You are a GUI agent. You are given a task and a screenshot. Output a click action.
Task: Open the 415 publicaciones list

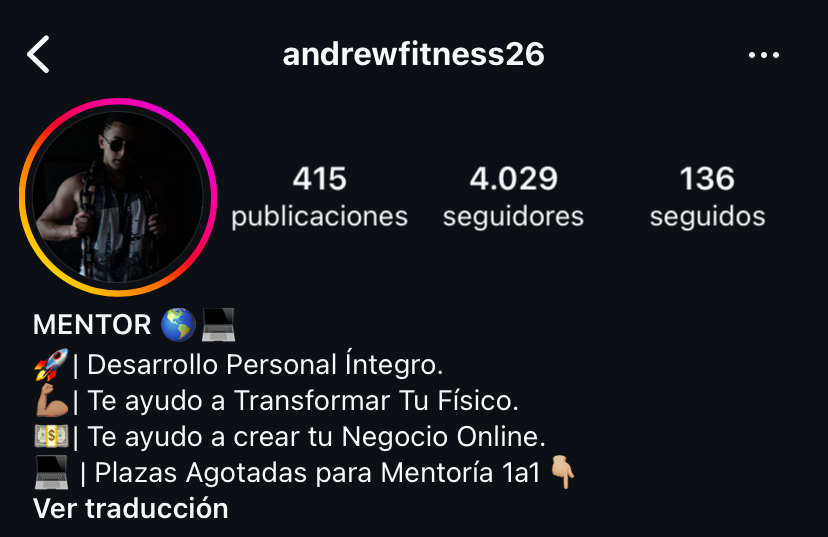[319, 197]
